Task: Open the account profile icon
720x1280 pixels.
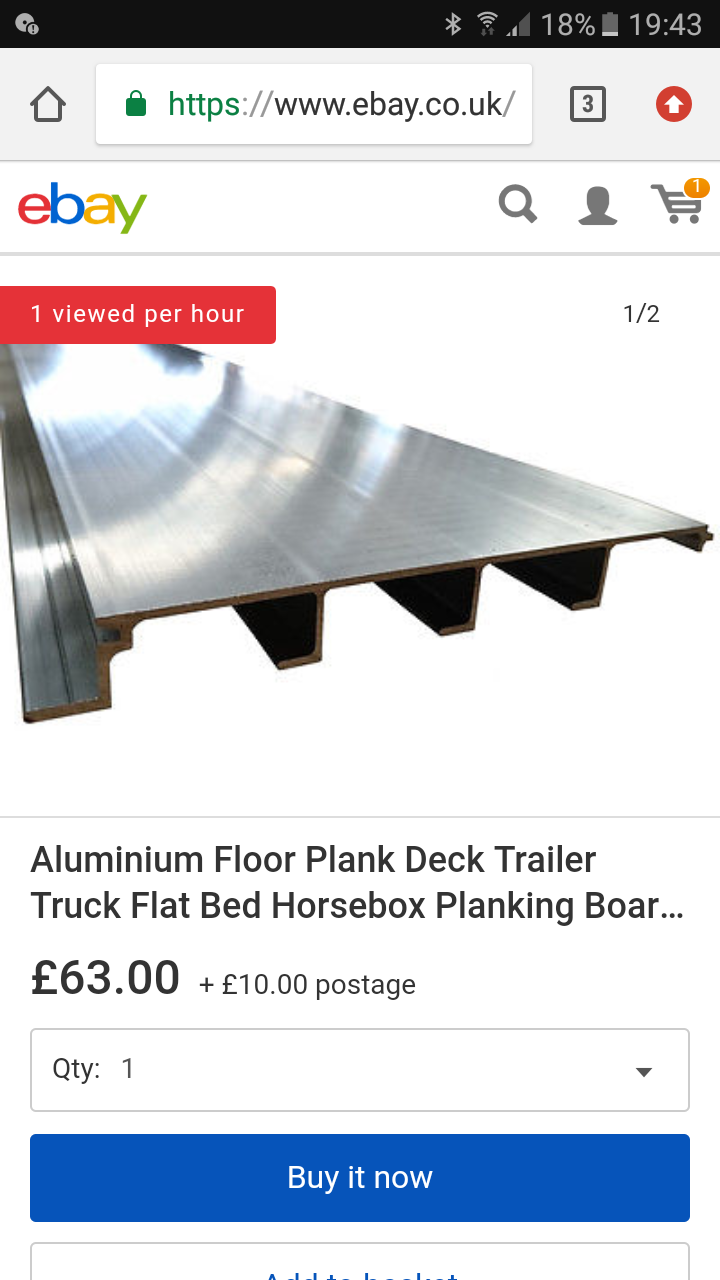Action: (597, 205)
